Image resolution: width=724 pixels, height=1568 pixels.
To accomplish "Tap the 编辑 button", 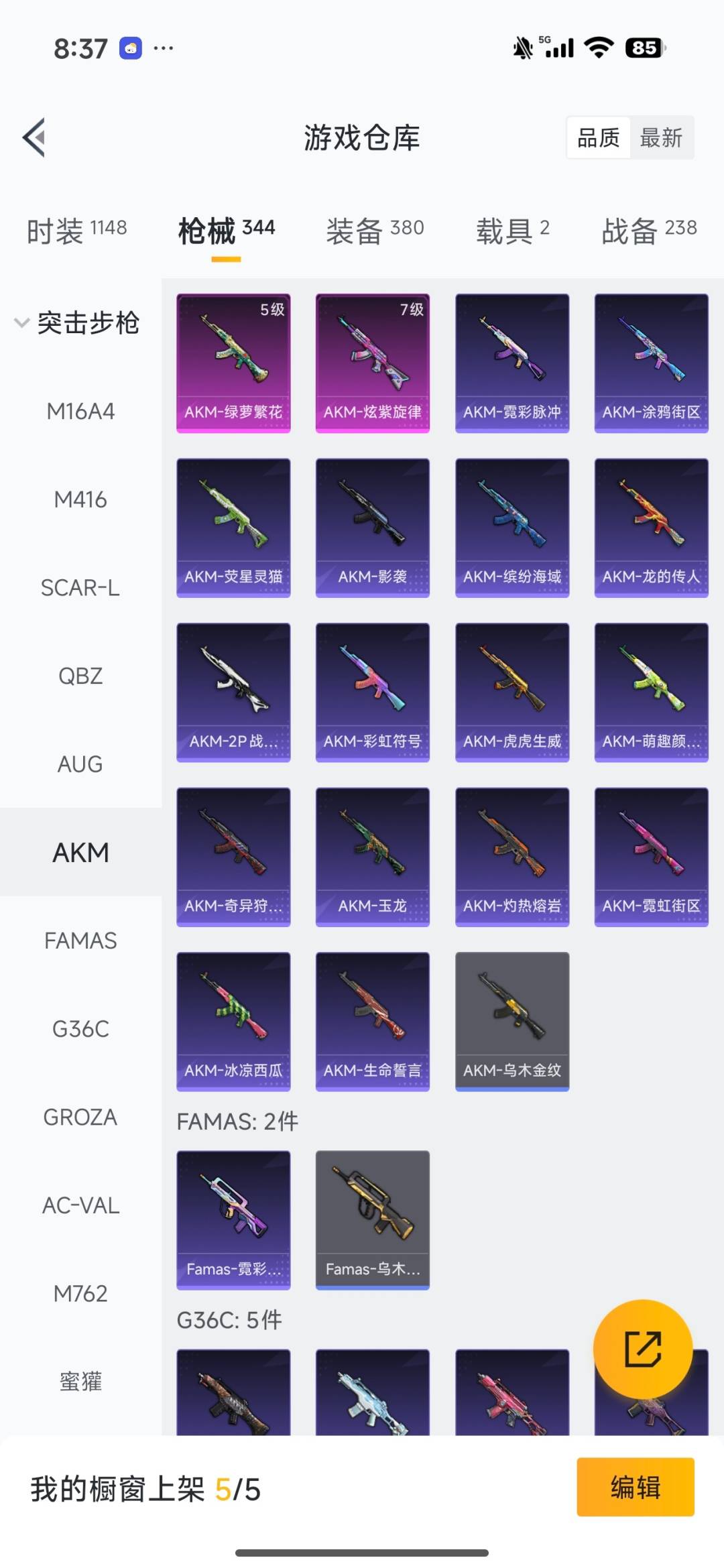I will (635, 1487).
